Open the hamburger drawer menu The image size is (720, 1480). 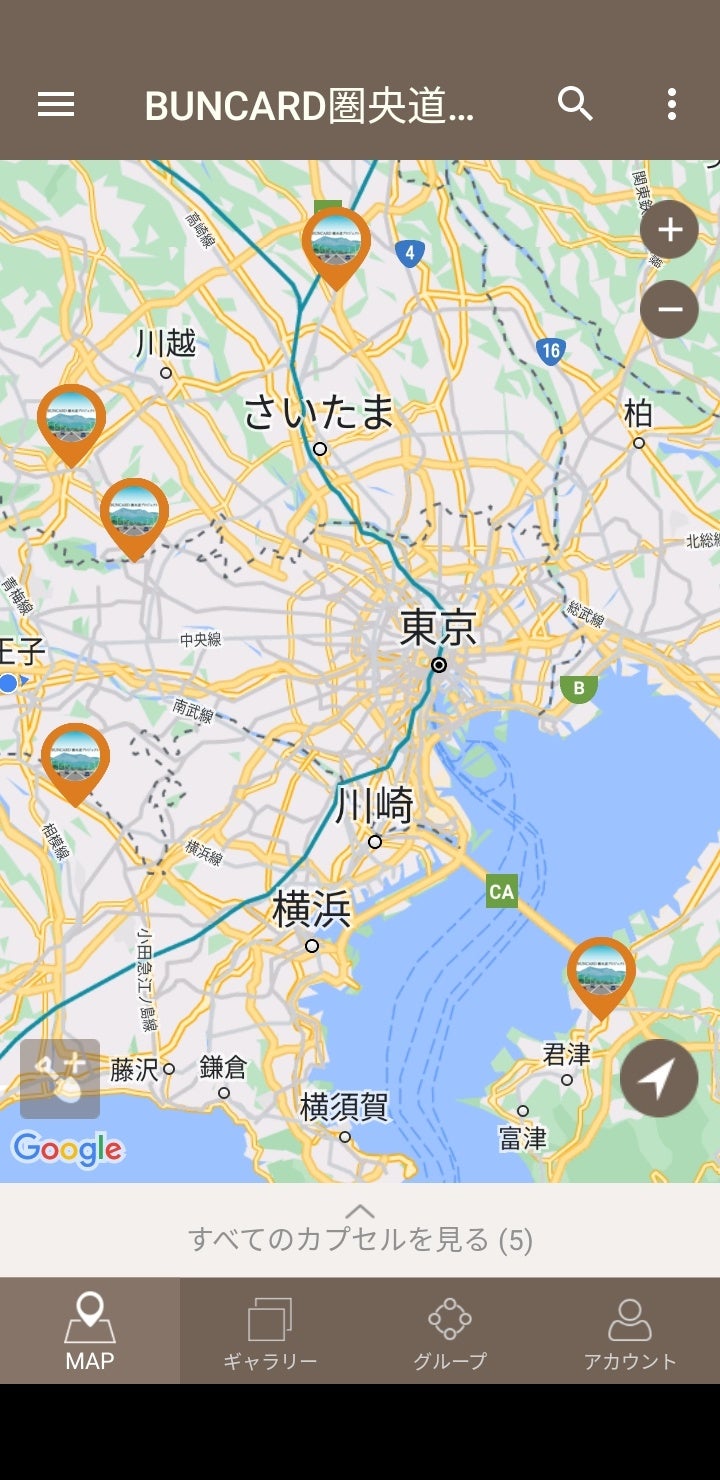[x=56, y=104]
